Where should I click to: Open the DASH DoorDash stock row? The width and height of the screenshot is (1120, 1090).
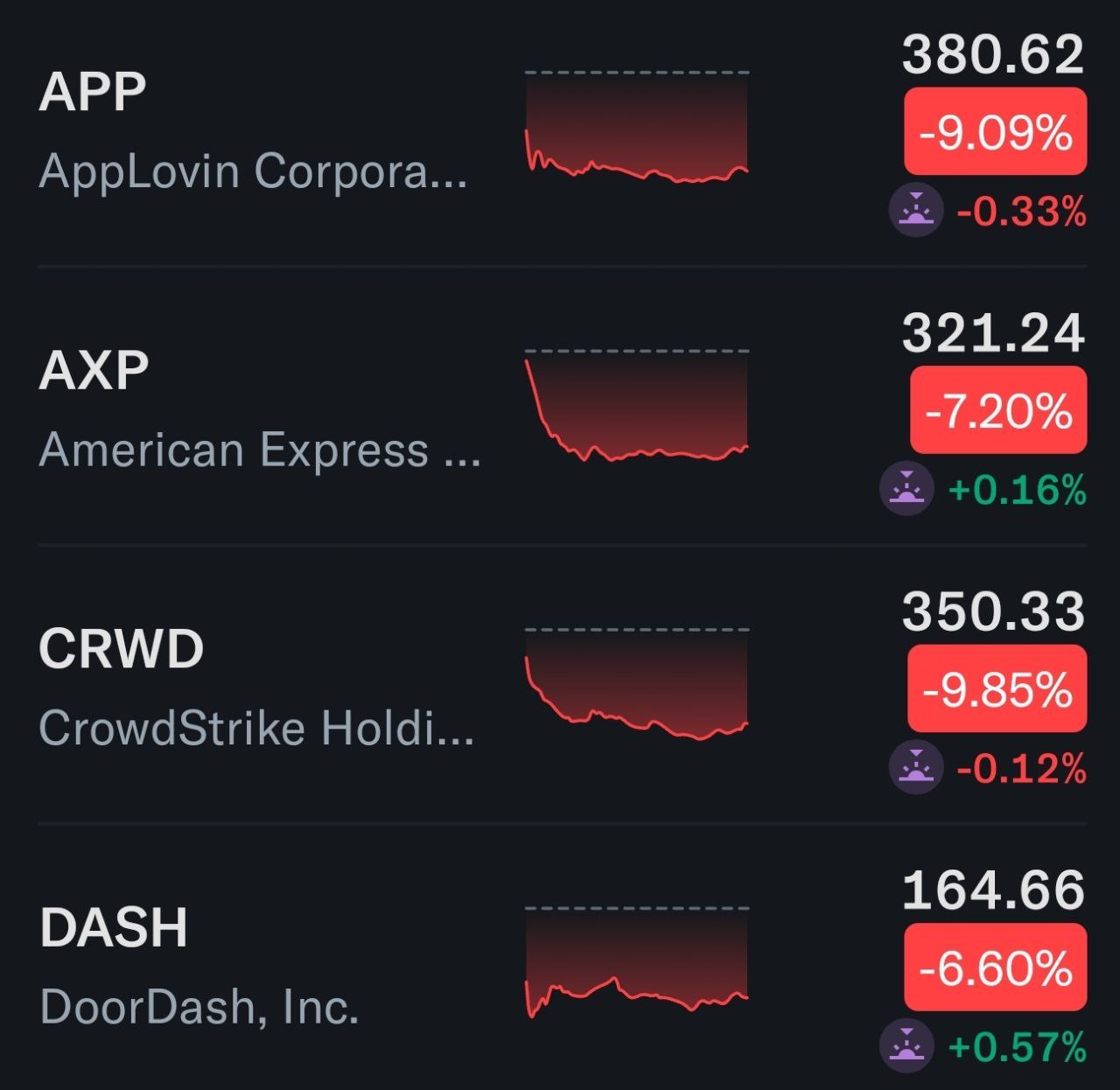click(201, 966)
